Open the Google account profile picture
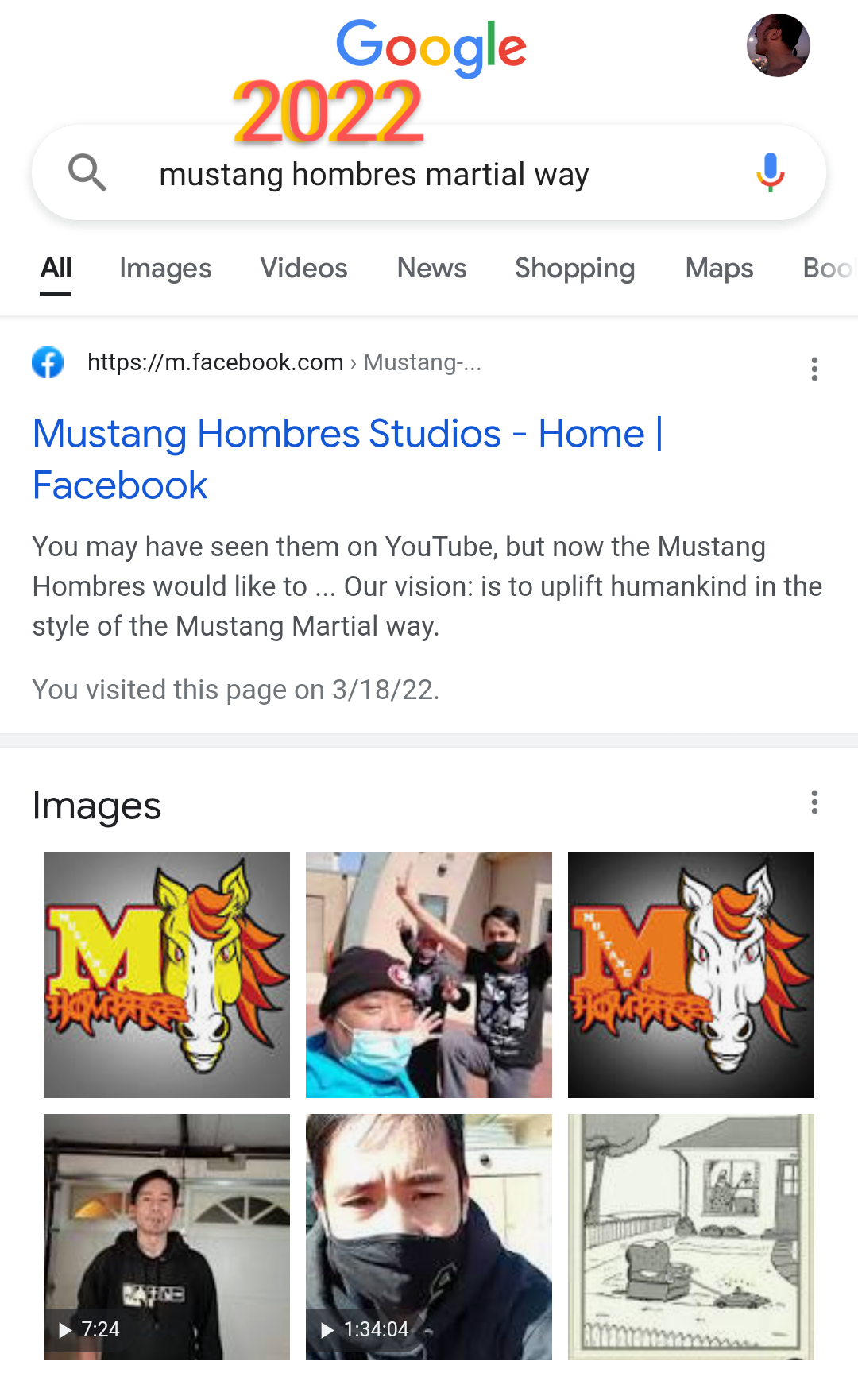 pyautogui.click(x=778, y=45)
